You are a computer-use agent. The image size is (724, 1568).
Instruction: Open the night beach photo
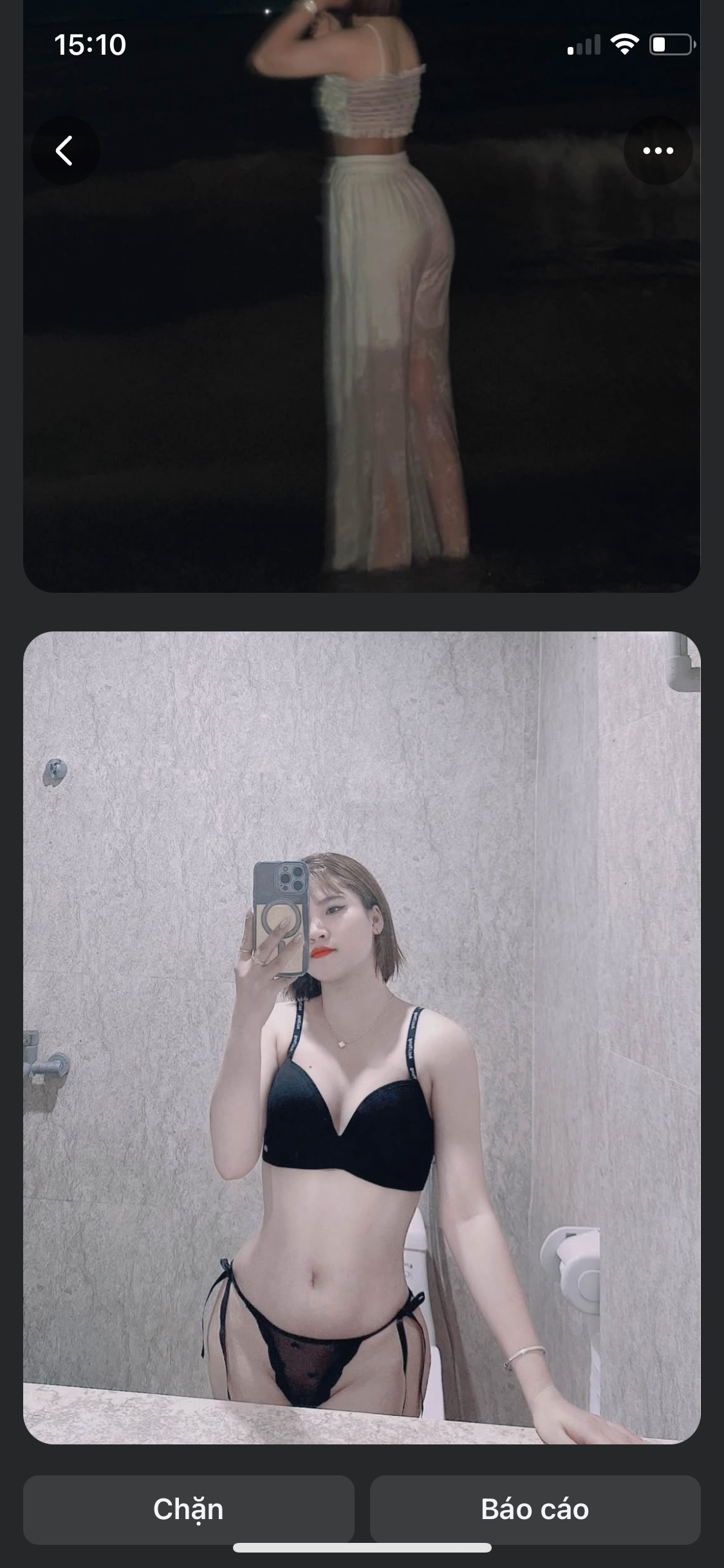pos(362,296)
